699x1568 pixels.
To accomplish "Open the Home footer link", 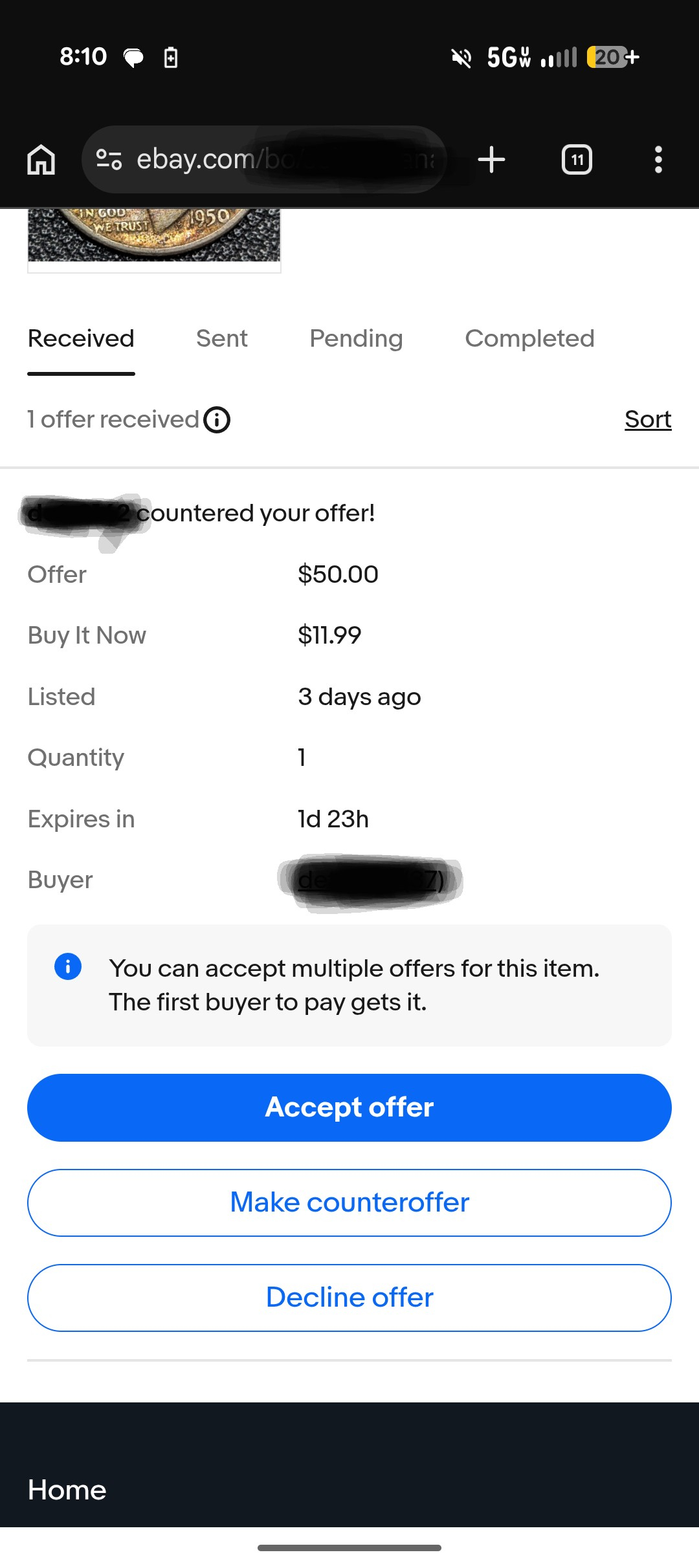I will [67, 1490].
